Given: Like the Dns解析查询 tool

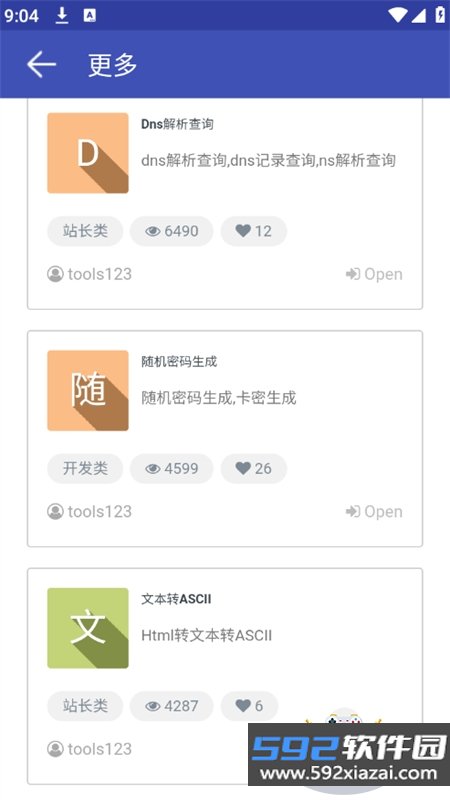Looking at the screenshot, I should pyautogui.click(x=254, y=231).
